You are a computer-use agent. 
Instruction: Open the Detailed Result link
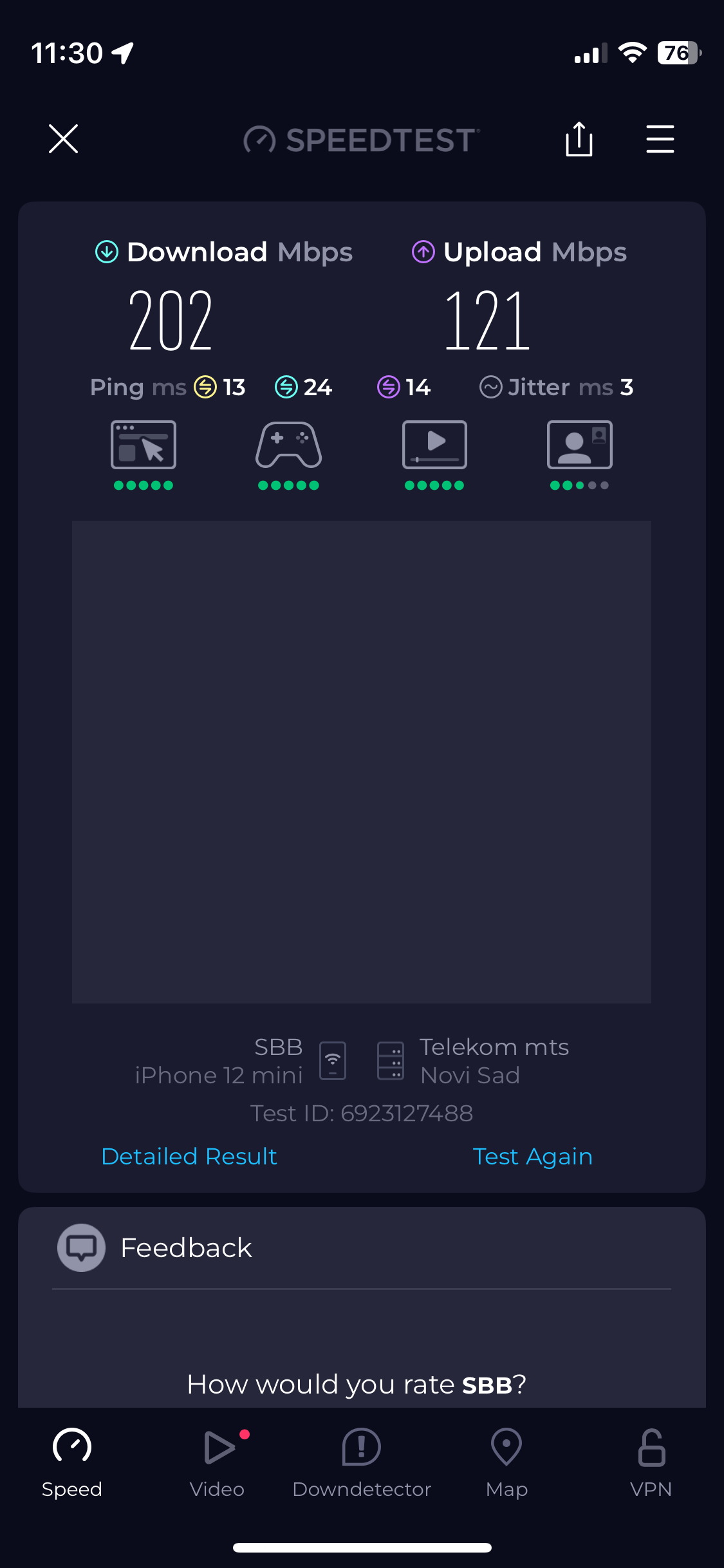click(189, 1157)
